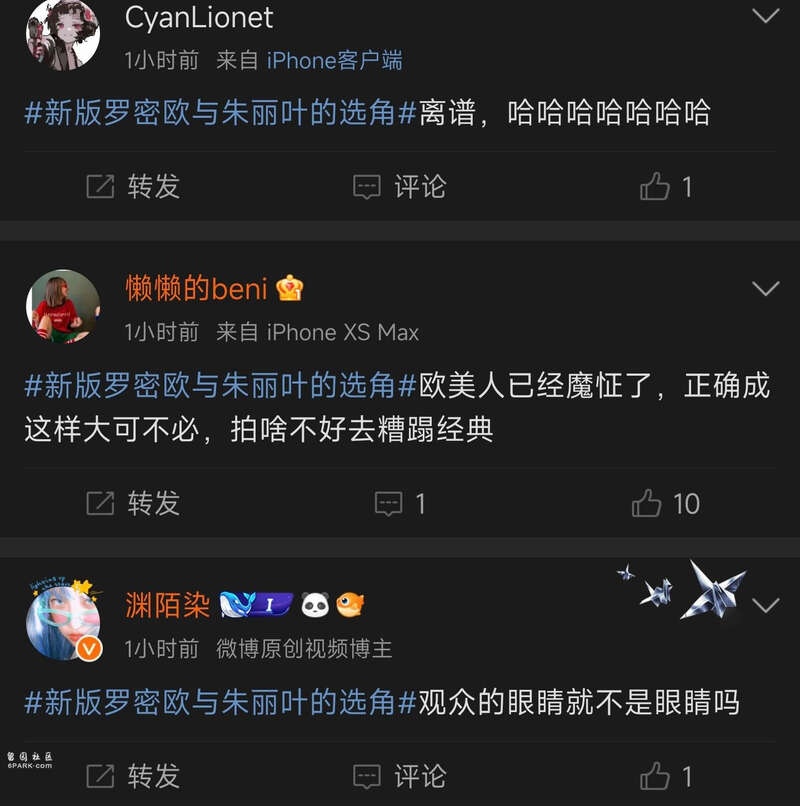The height and width of the screenshot is (806, 800).
Task: Open 渊陌染's username link
Action: pos(167,604)
